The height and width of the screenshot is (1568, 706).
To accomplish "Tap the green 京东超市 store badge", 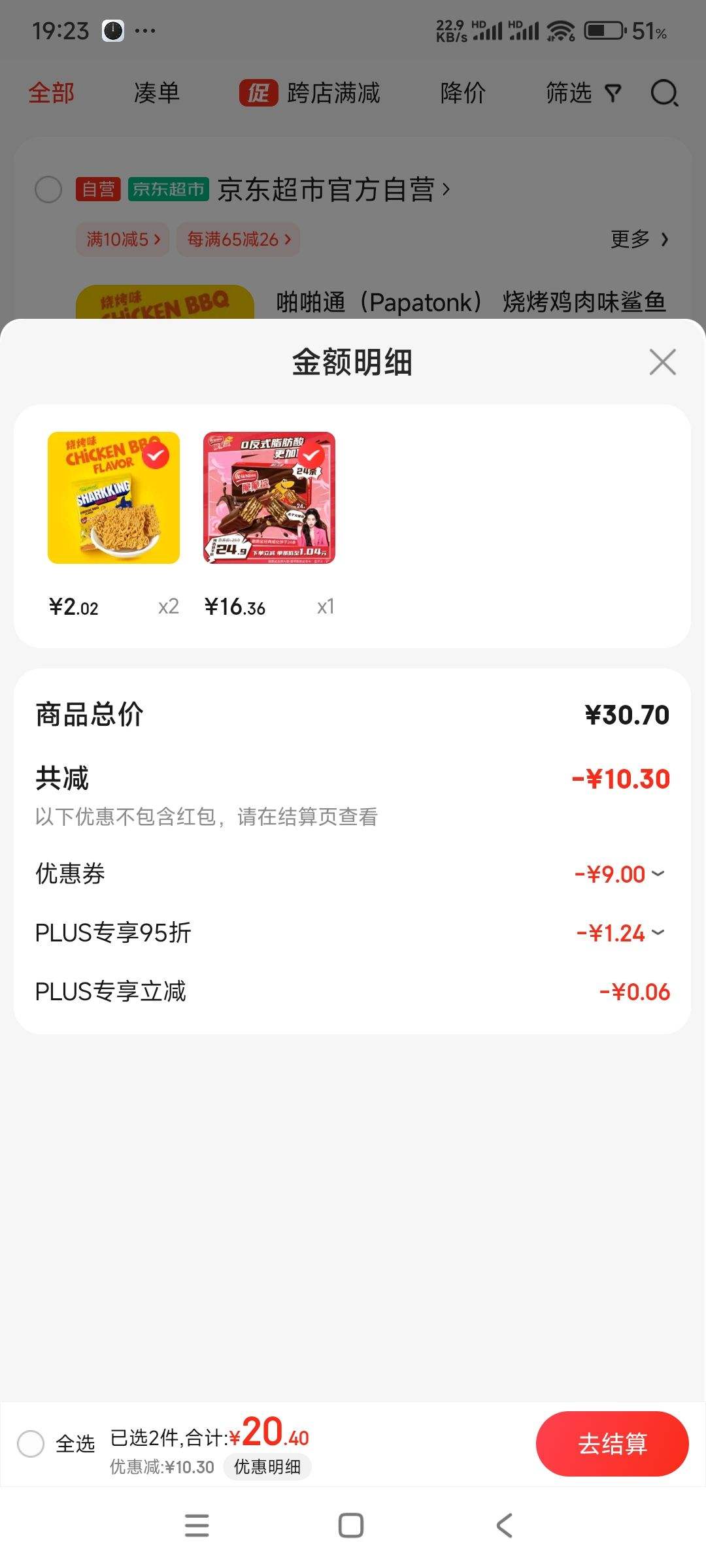I will point(167,189).
